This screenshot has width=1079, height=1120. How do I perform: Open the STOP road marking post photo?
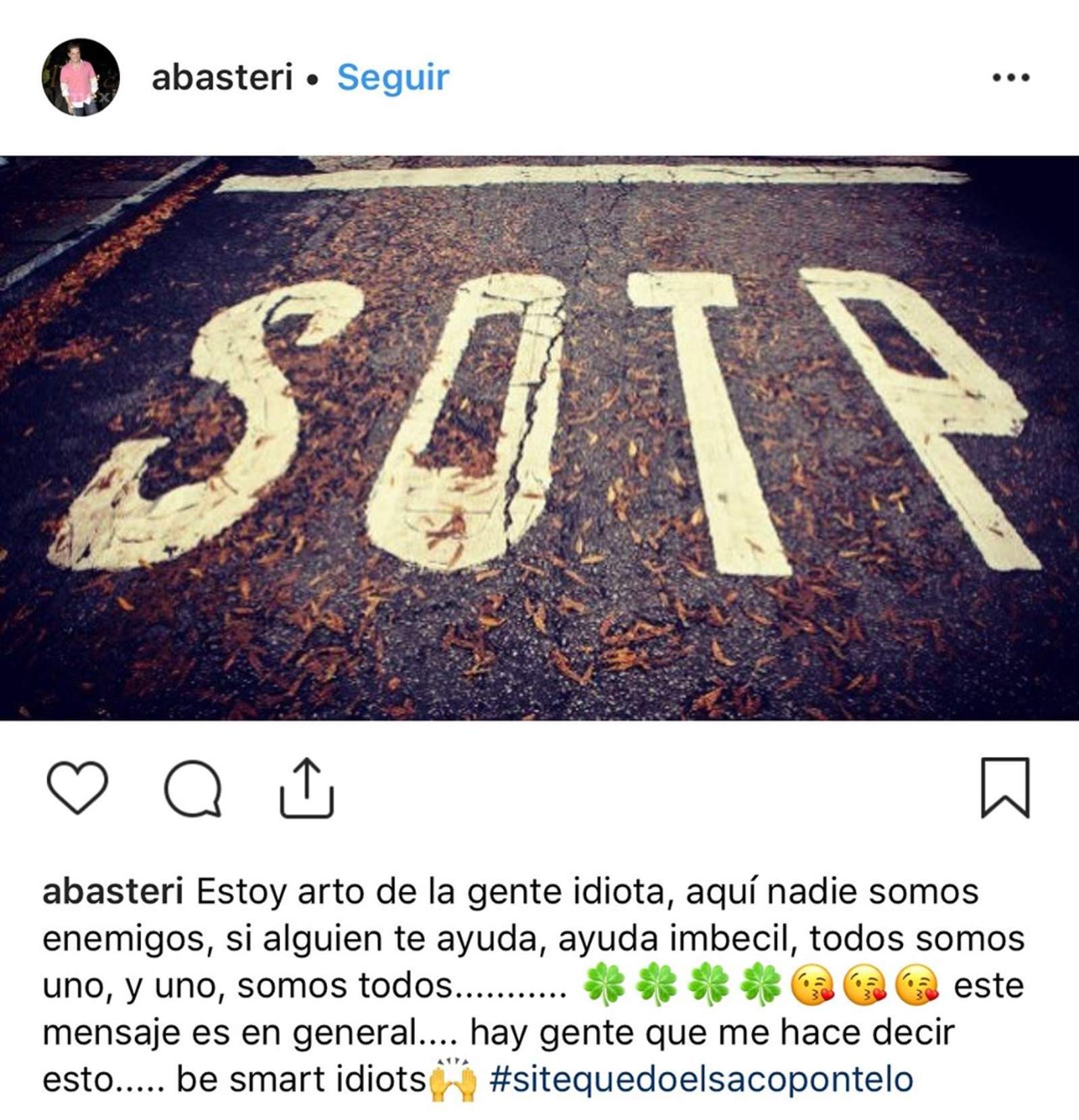tap(539, 438)
